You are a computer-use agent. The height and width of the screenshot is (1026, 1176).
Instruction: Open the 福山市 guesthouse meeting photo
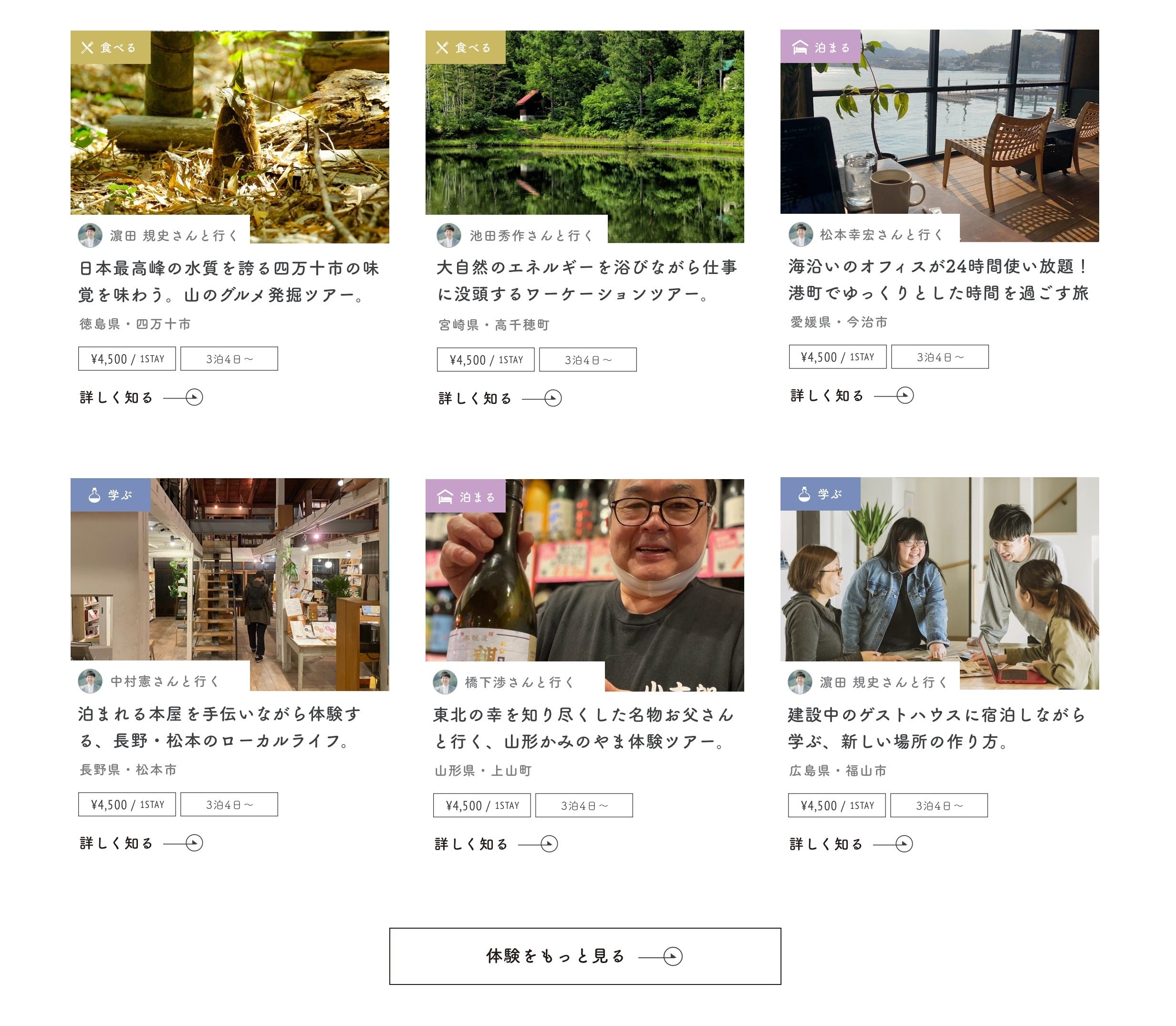pyautogui.click(x=939, y=583)
